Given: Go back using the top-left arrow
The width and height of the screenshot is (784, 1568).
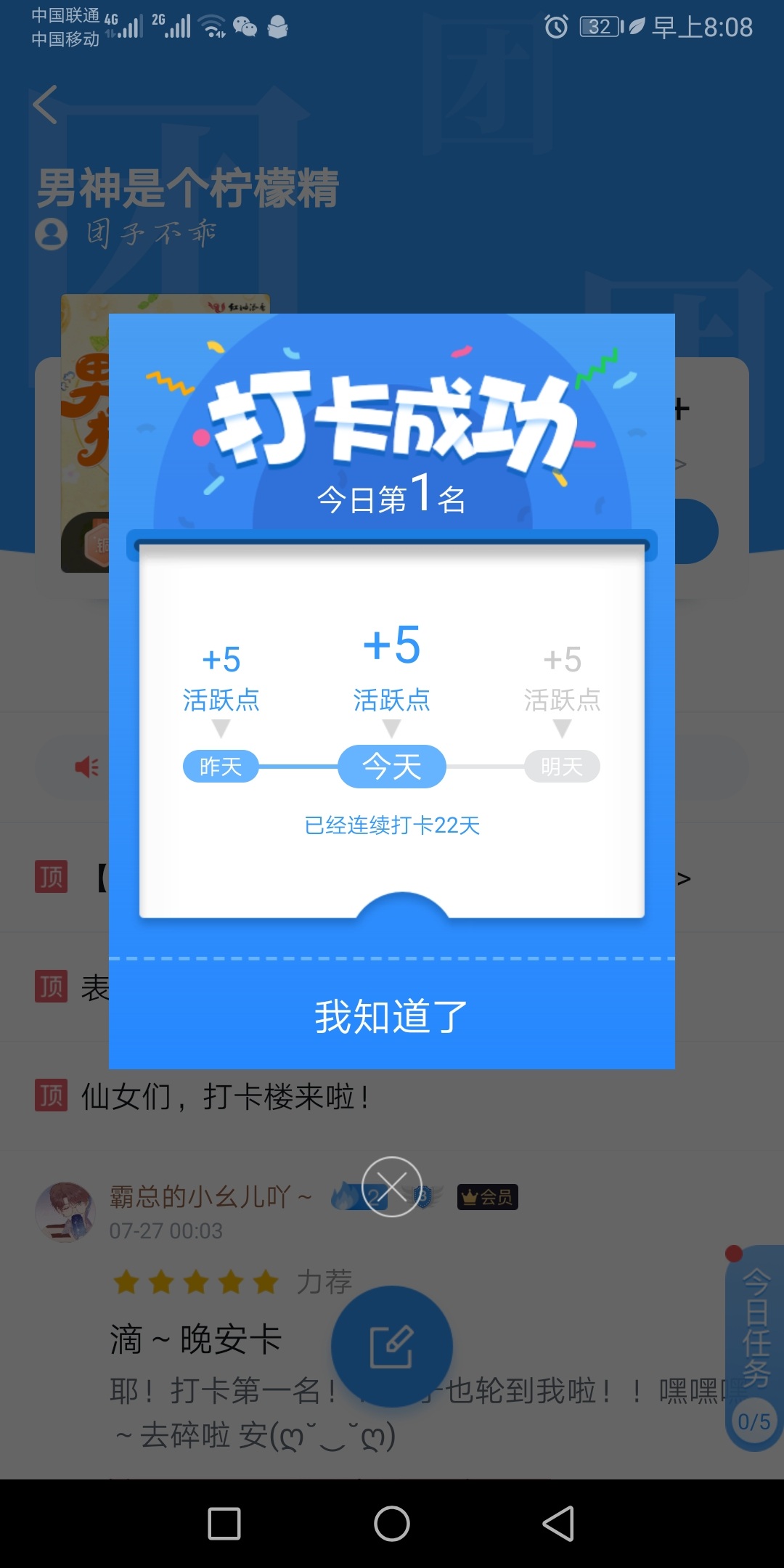Looking at the screenshot, I should coord(45,105).
